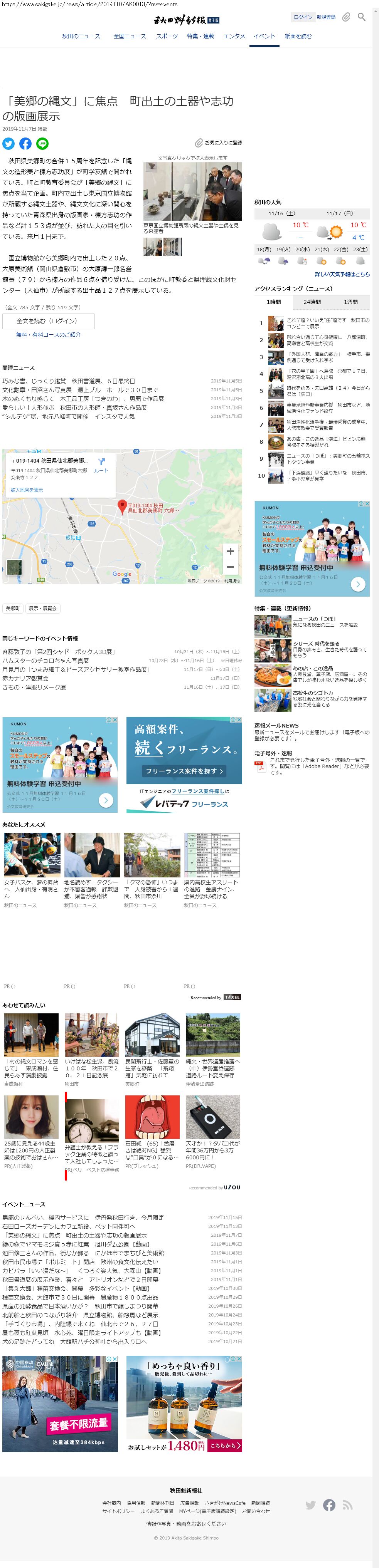The width and height of the screenshot is (379, 1568).
Task: Open related news 巧みな書、じっくり鑑賞
Action: tap(68, 381)
